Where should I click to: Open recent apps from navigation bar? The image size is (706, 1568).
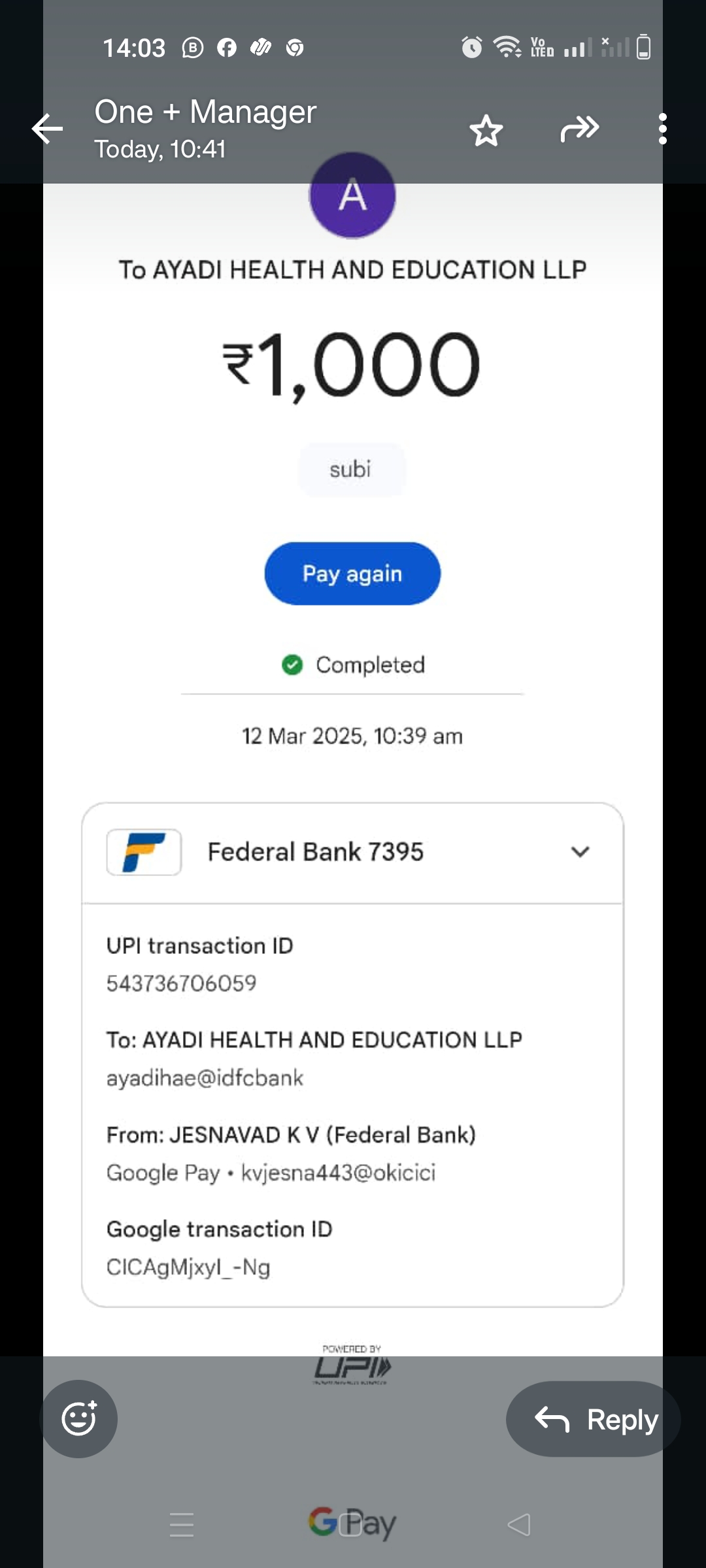[182, 1524]
